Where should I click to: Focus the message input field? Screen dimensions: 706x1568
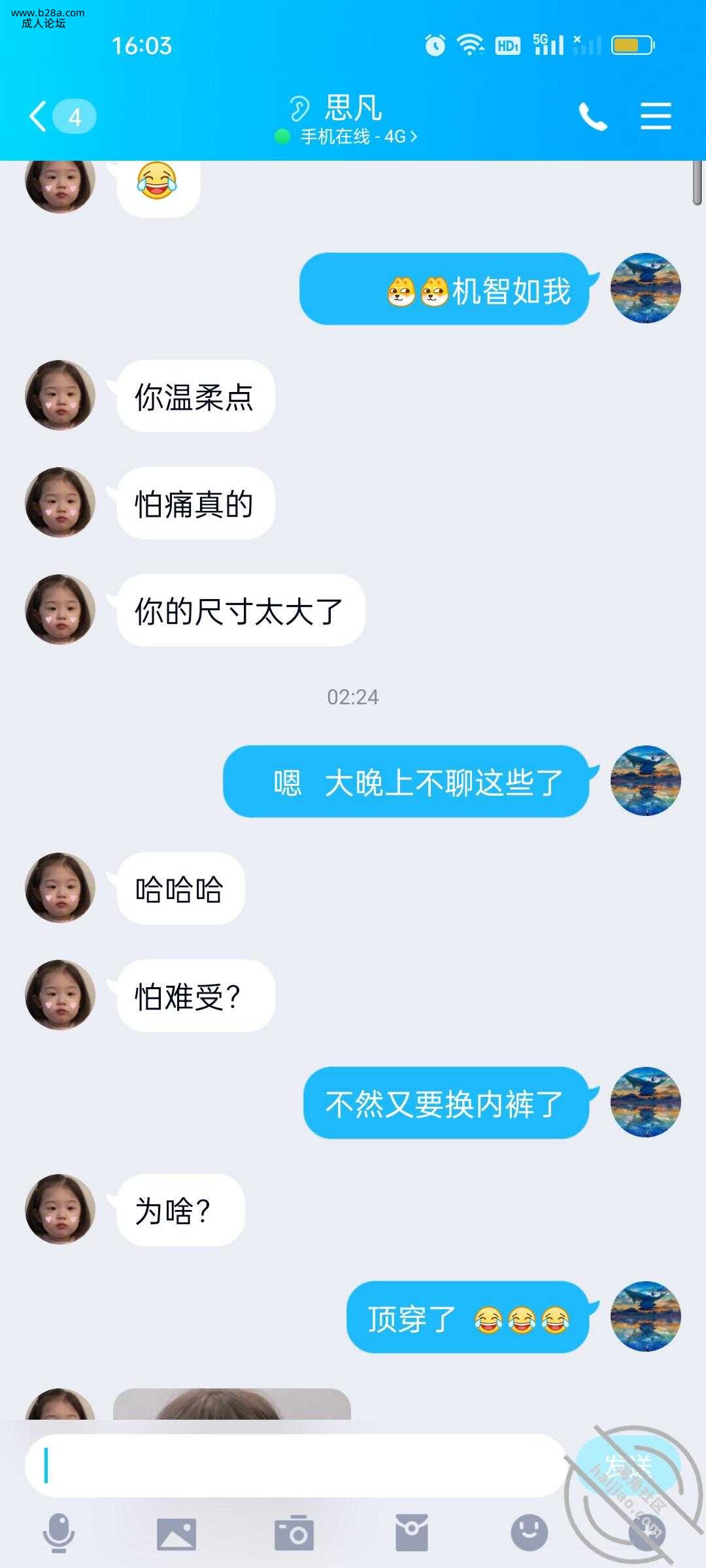click(294, 1465)
